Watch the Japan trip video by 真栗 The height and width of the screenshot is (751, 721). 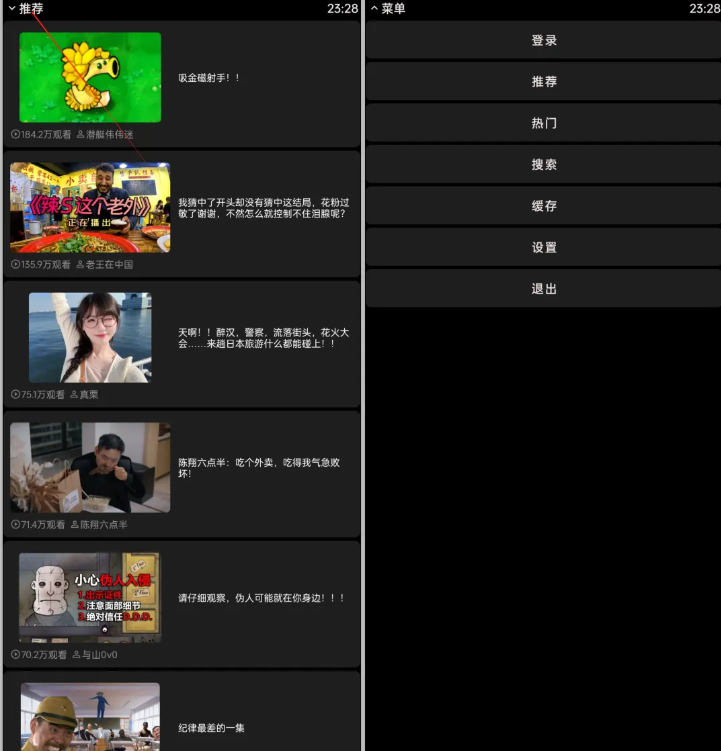[x=181, y=343]
